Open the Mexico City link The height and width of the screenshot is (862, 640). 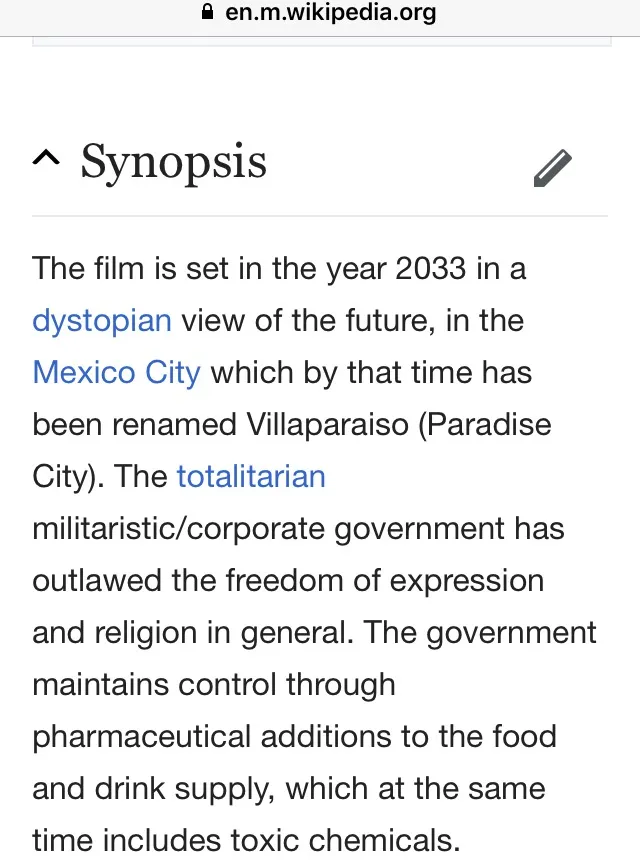(x=117, y=373)
